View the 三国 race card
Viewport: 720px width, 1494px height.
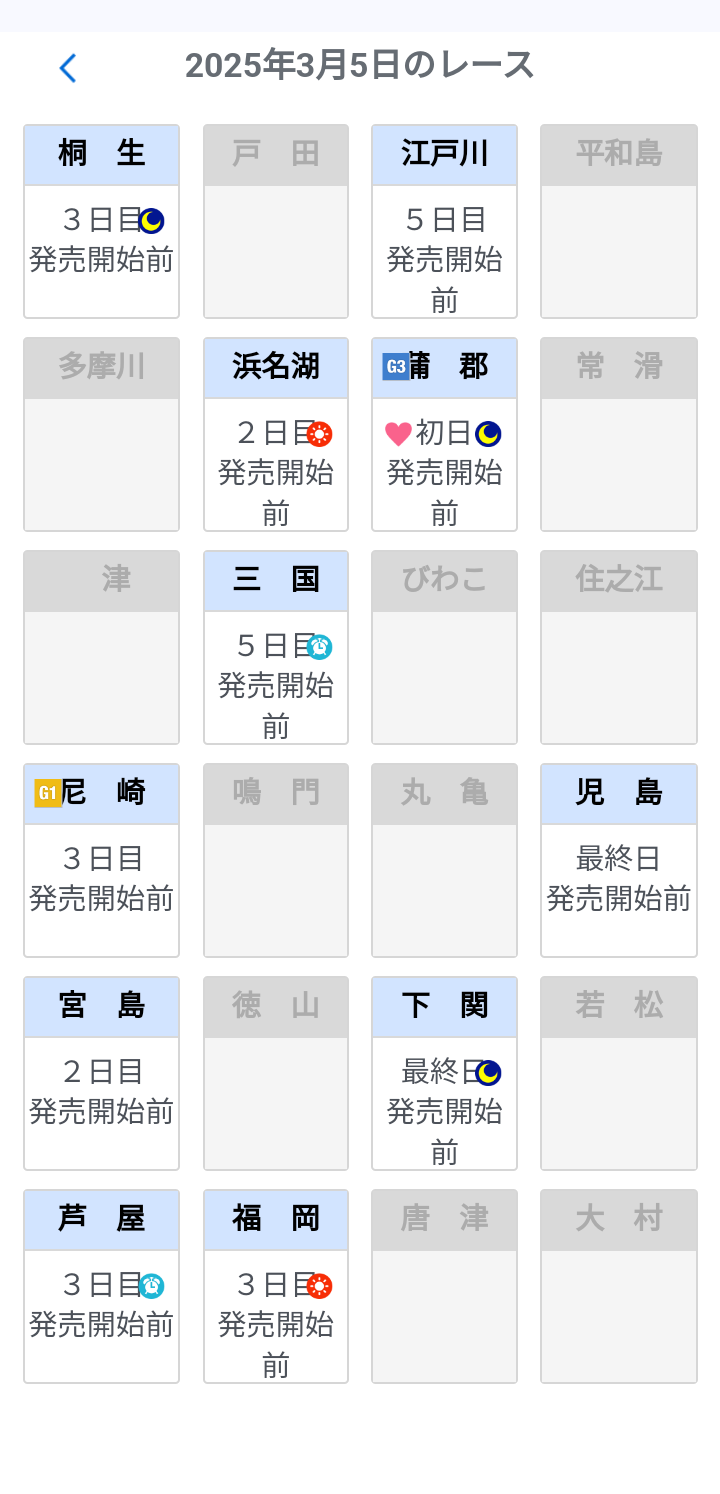[x=276, y=648]
